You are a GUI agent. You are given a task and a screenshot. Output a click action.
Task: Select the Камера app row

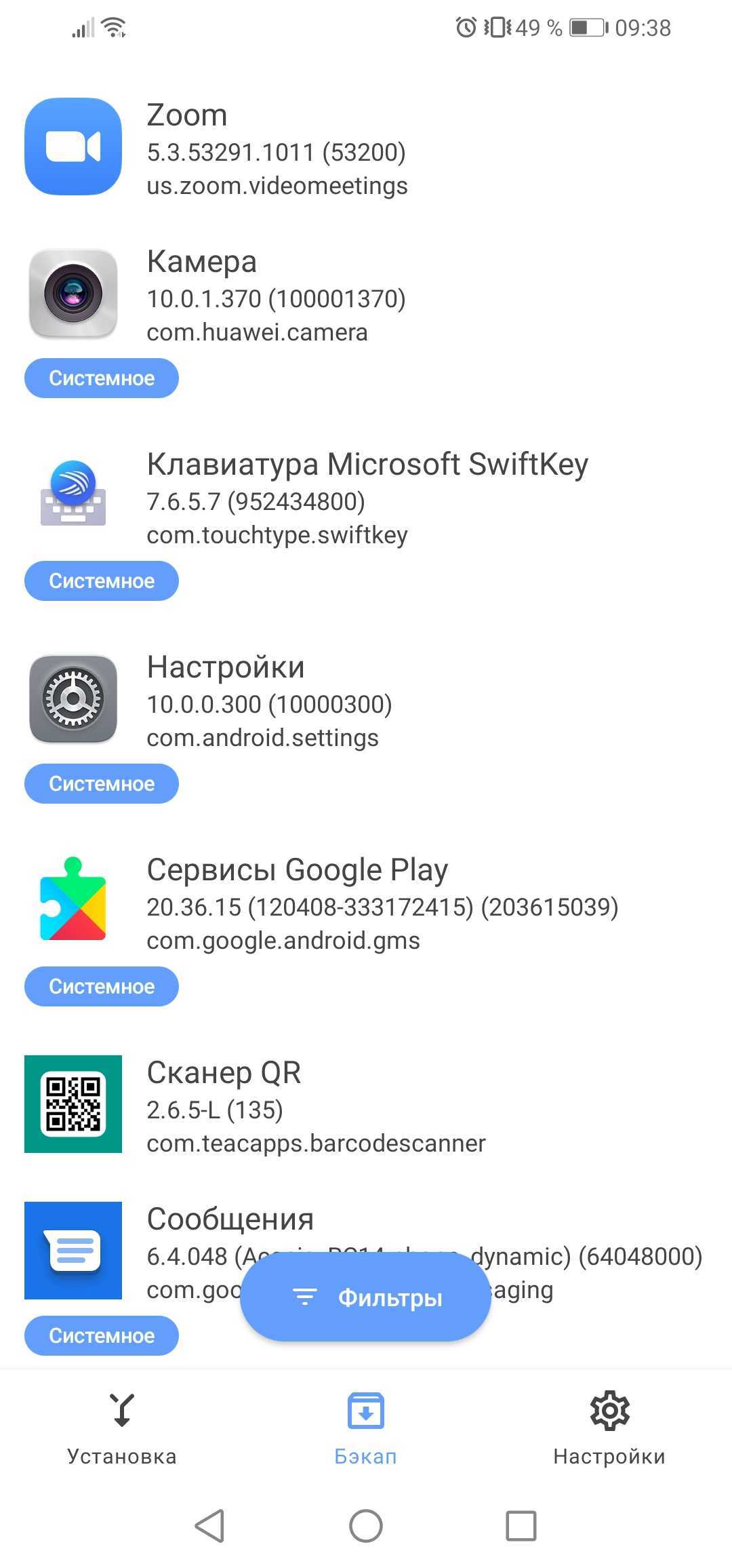(x=366, y=297)
